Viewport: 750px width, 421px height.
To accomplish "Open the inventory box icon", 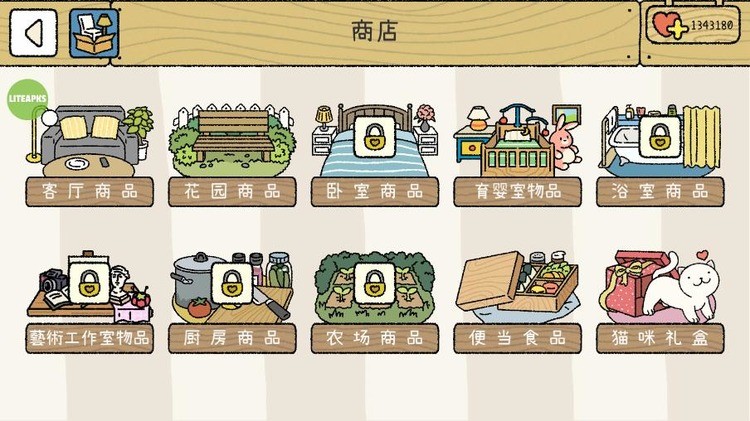I will coord(94,33).
